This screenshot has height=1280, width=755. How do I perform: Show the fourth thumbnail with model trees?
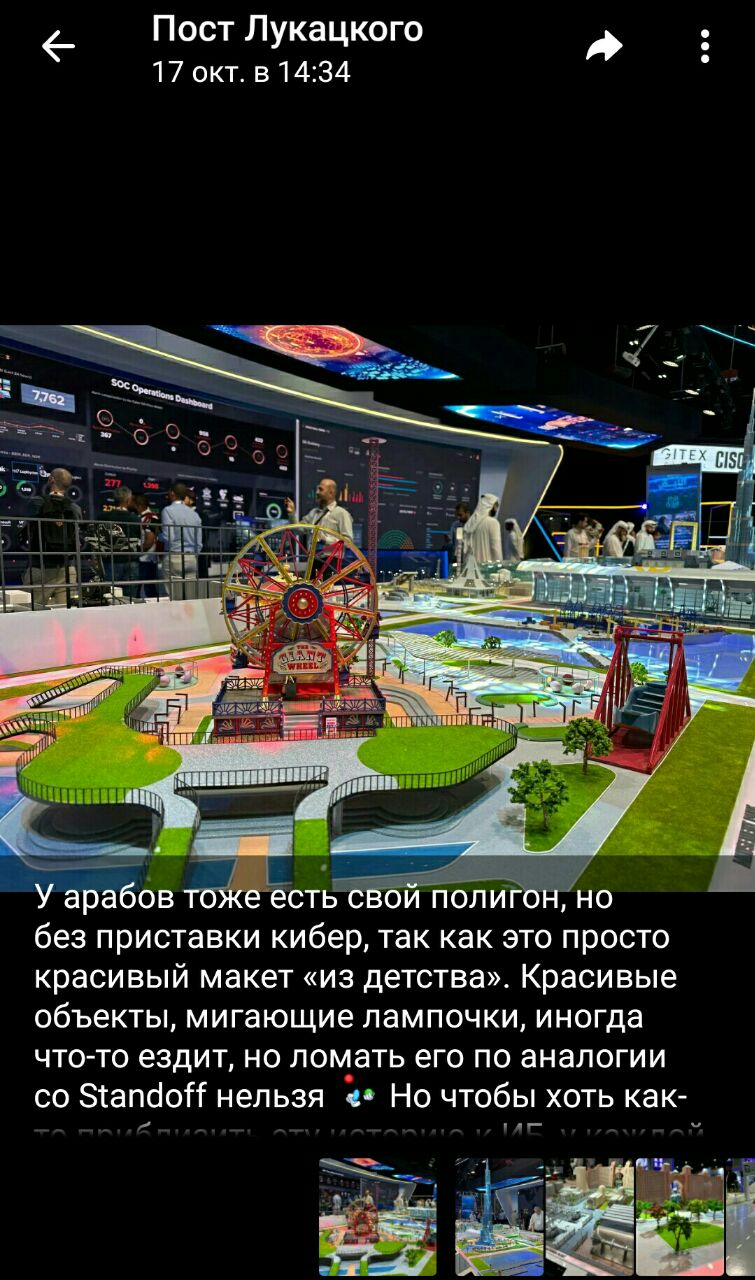[x=680, y=1217]
